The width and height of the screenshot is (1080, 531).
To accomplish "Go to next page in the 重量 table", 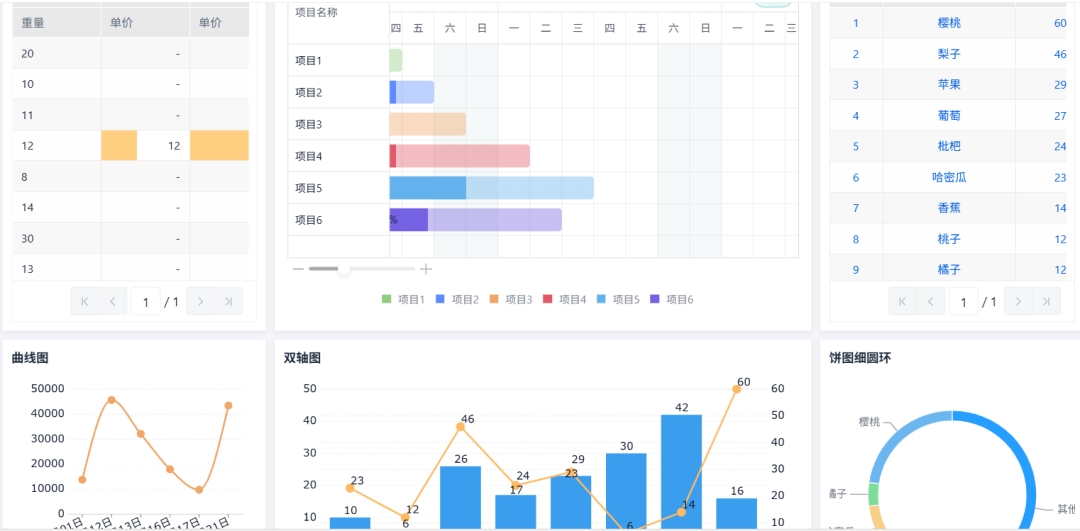I will point(201,301).
